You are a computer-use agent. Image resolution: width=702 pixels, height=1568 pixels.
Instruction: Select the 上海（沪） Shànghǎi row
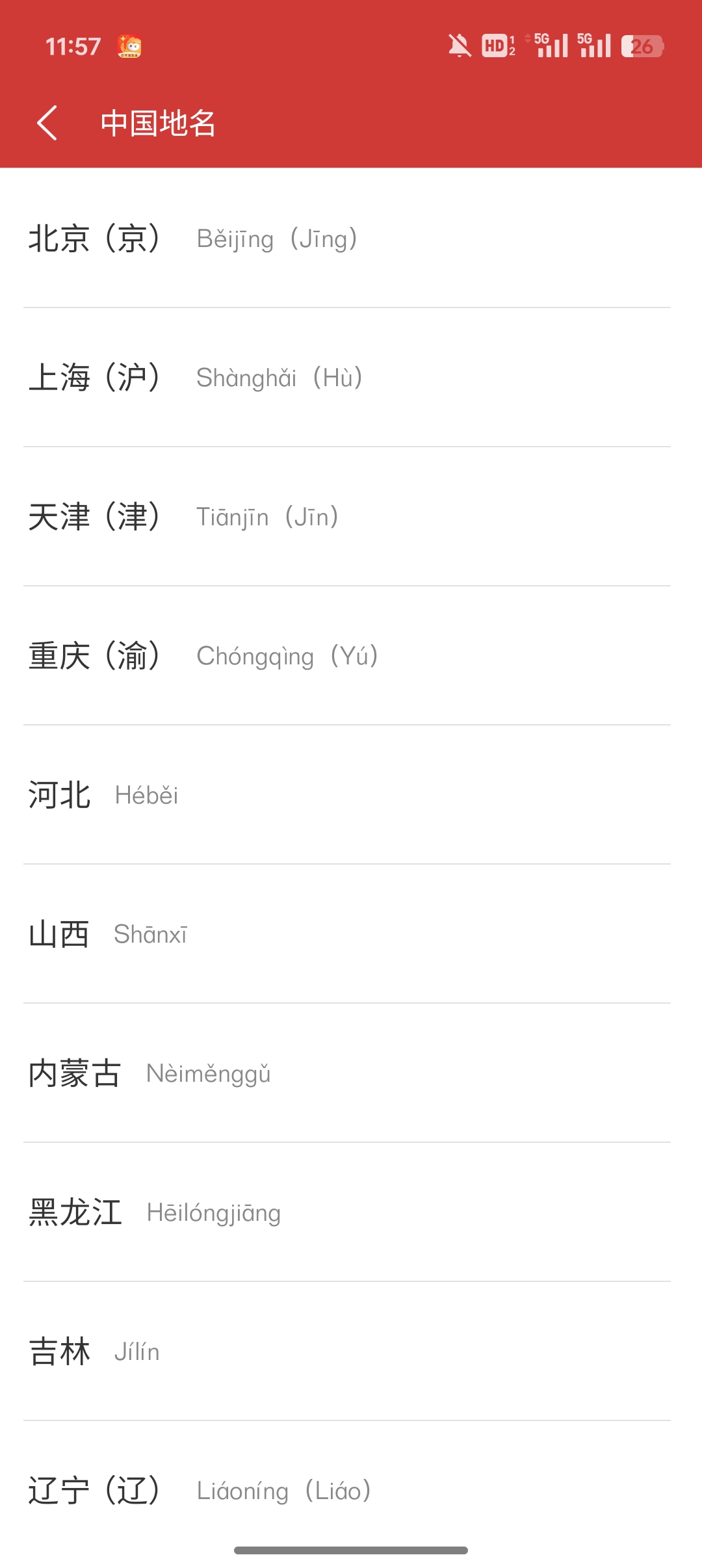pos(351,377)
